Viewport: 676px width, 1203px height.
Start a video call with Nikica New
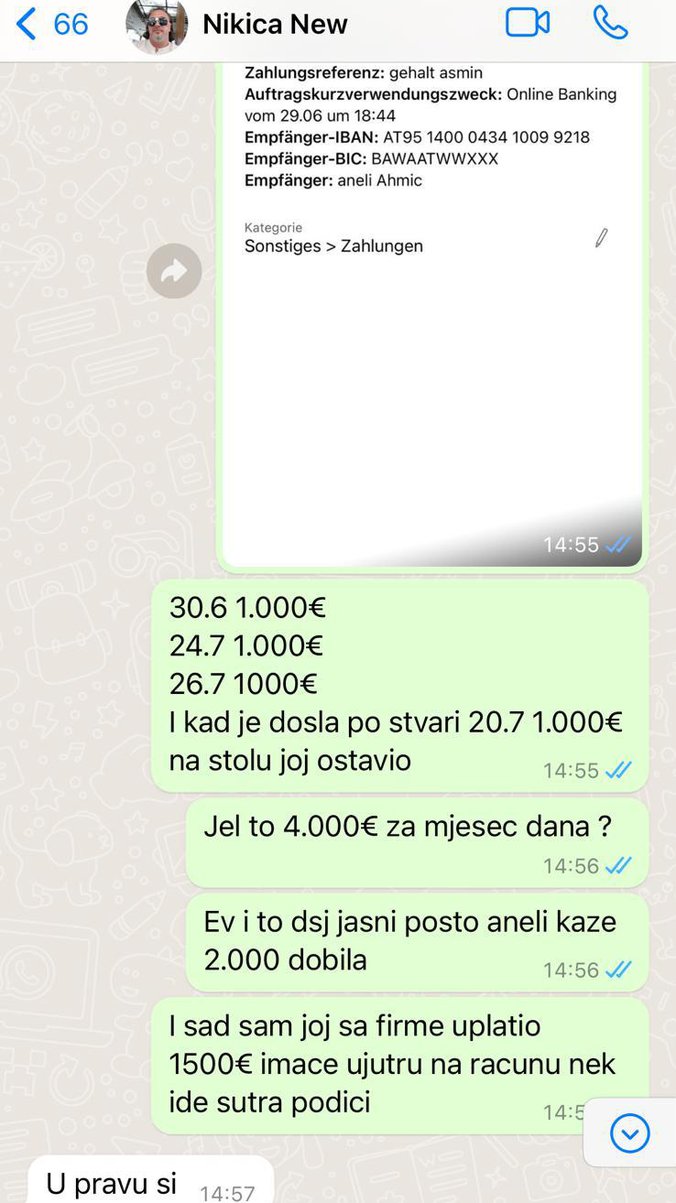pos(528,23)
